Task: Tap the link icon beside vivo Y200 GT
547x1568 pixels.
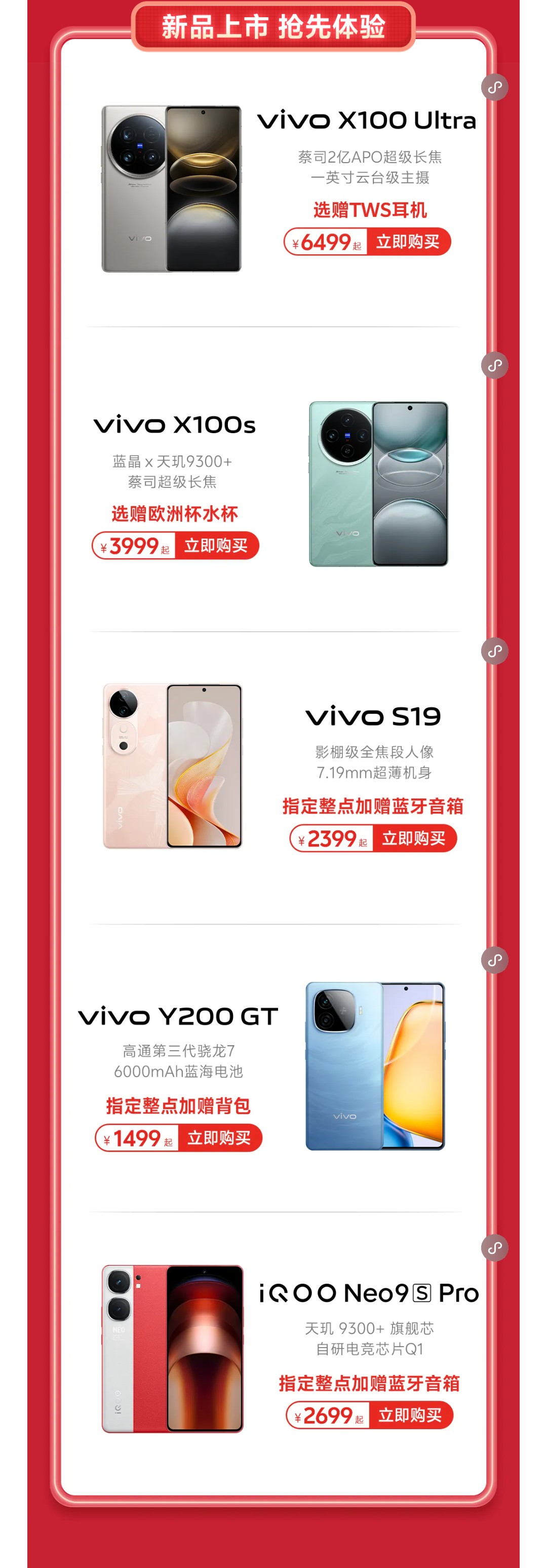Action: [x=495, y=960]
